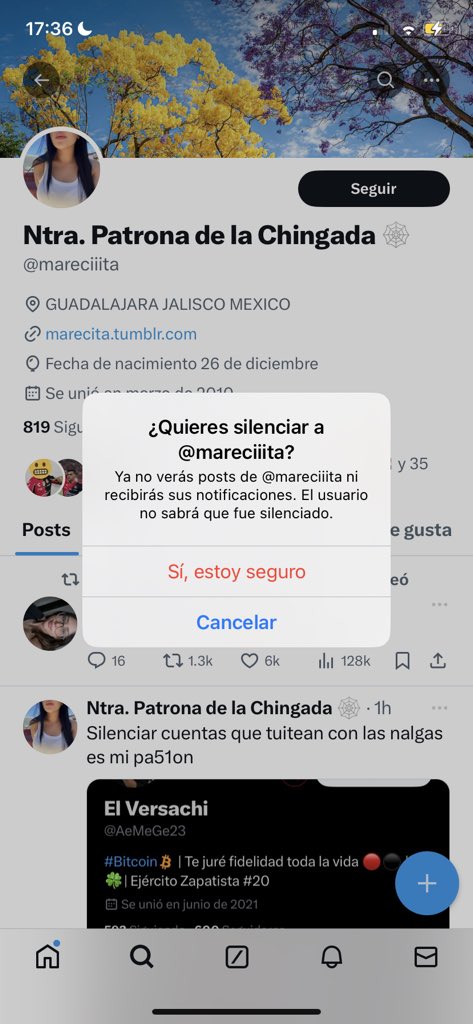This screenshot has width=473, height=1024.
Task: Repost the post with 1.3k reposts
Action: point(188,661)
